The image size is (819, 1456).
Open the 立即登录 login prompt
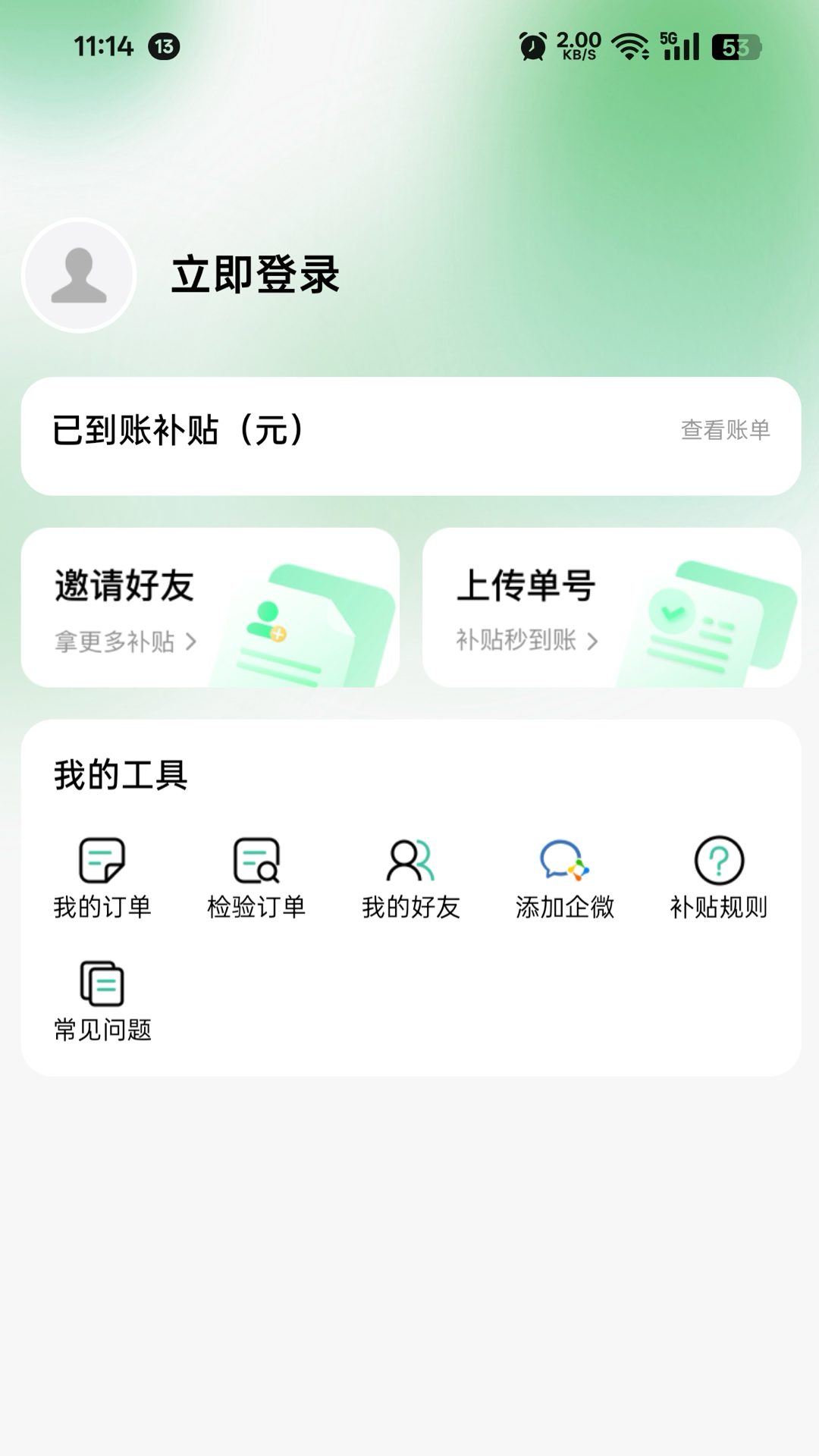pyautogui.click(x=256, y=275)
